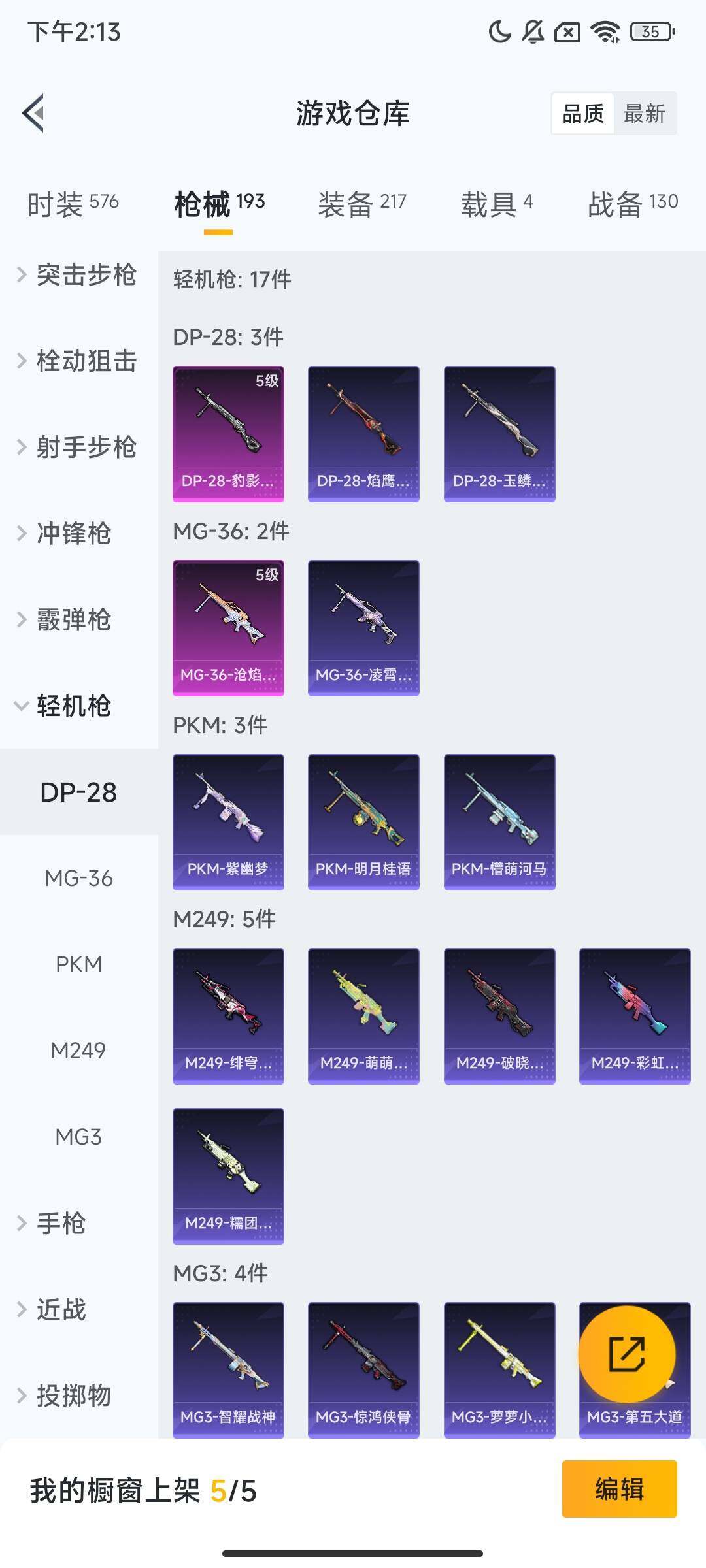Select M249 in the sidebar list
This screenshot has height=1568, width=706.
coord(78,1051)
